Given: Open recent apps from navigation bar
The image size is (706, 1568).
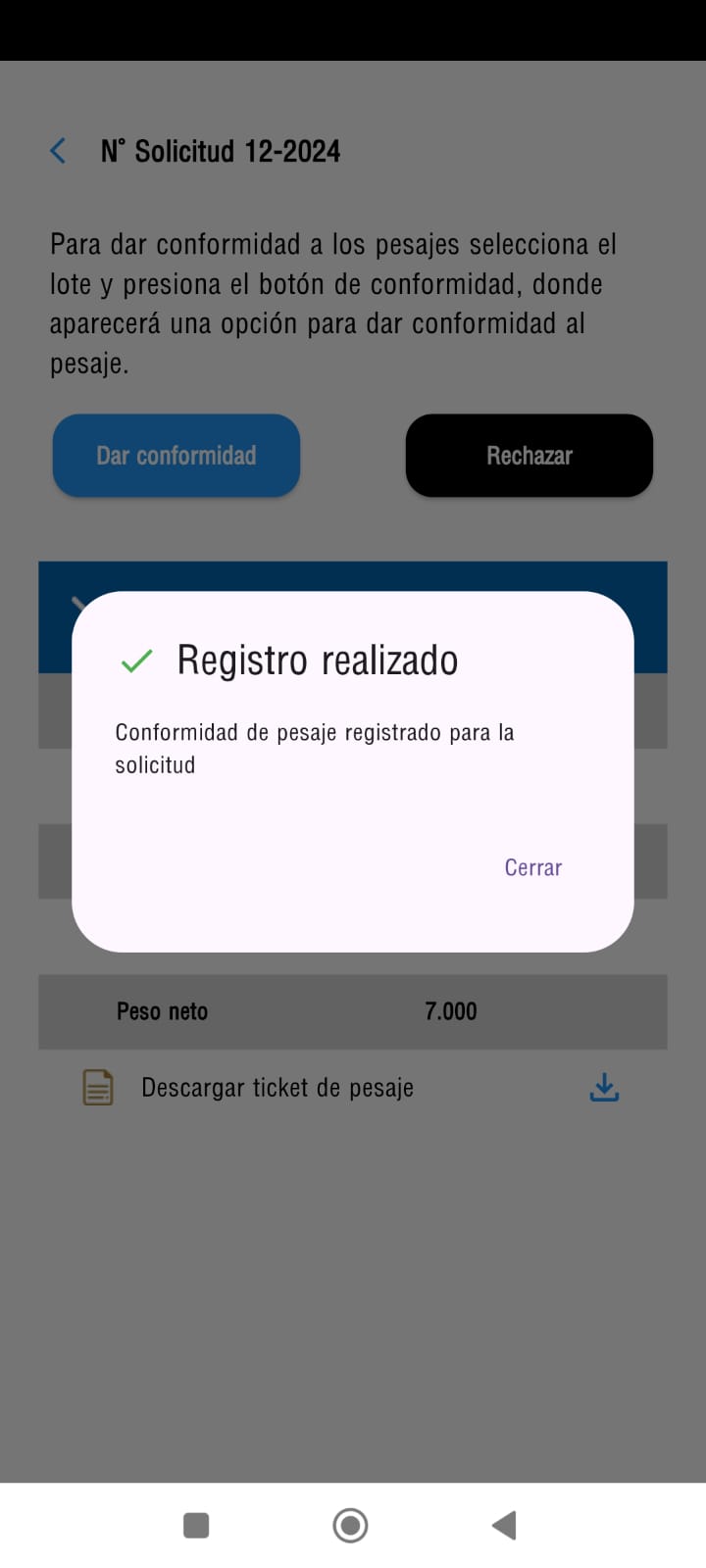Looking at the screenshot, I should pyautogui.click(x=196, y=1525).
